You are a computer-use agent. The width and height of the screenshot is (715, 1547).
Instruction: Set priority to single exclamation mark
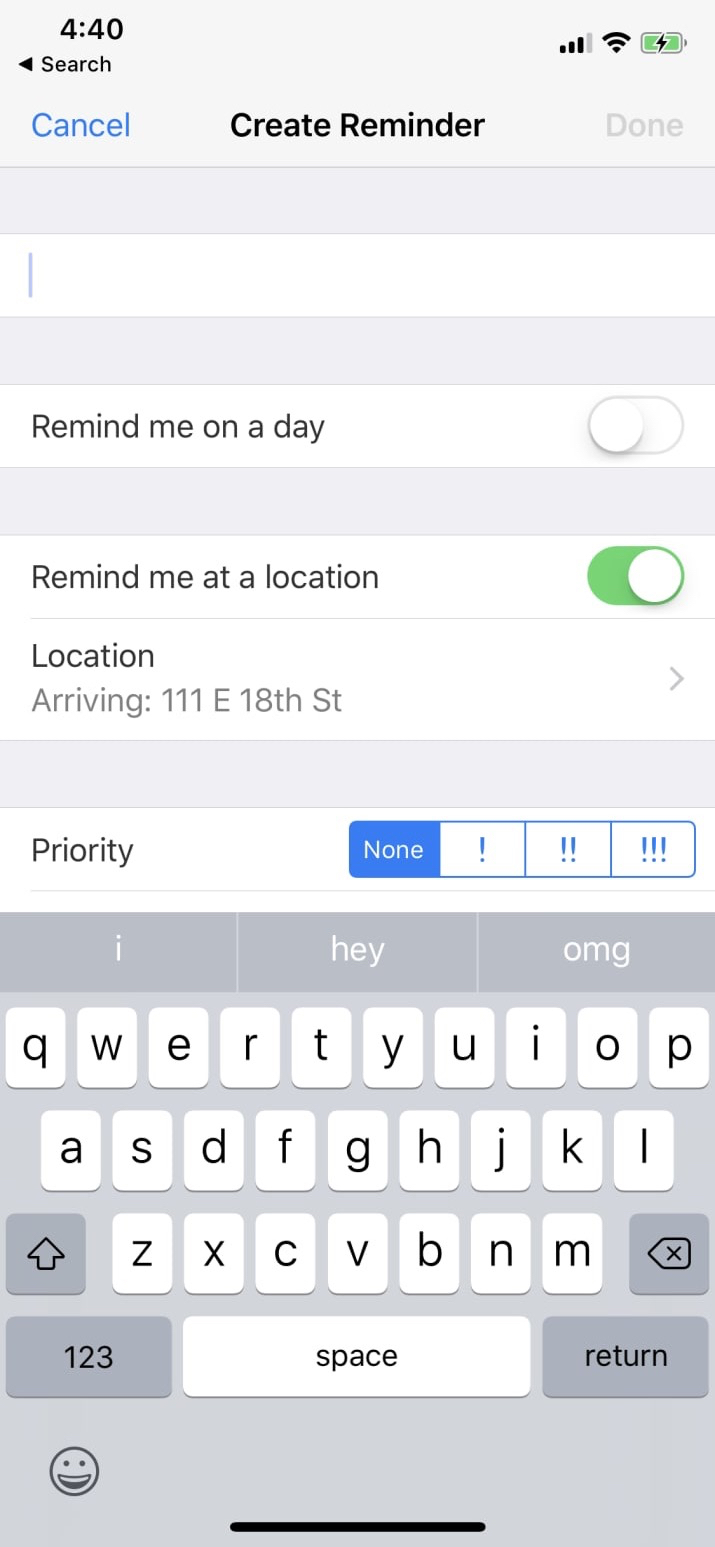[x=482, y=850]
